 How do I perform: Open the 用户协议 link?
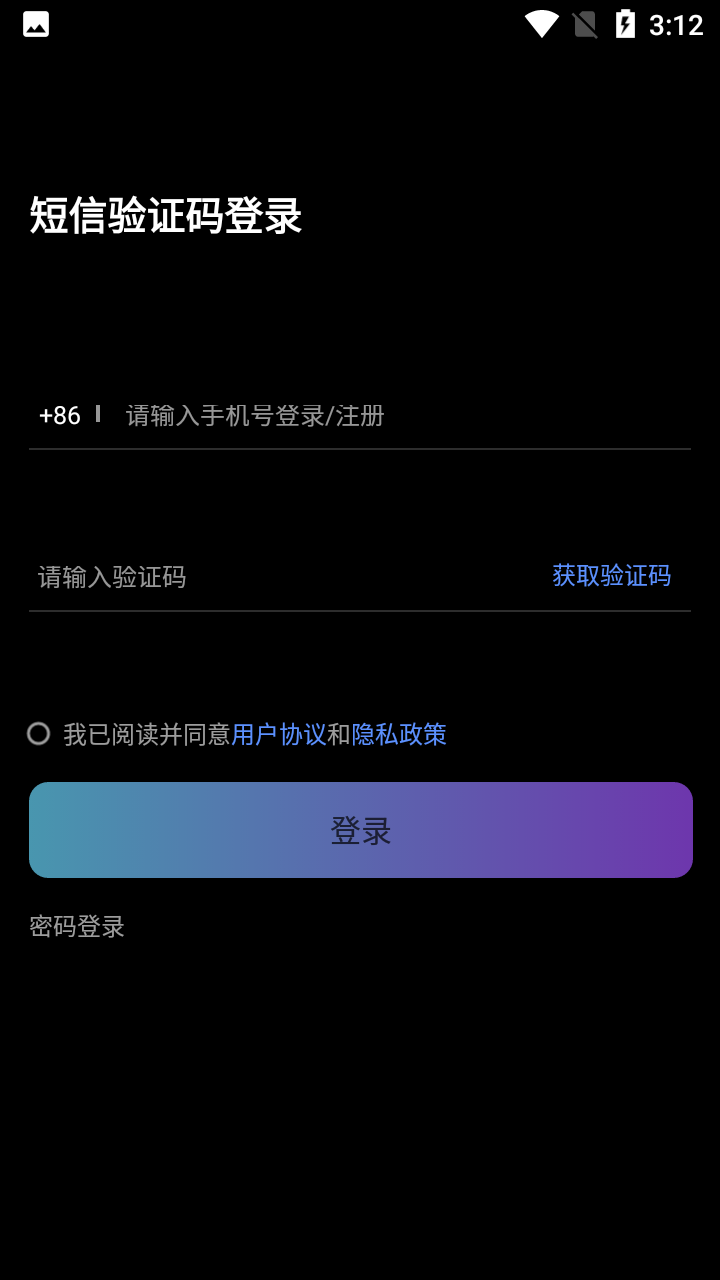tap(279, 735)
